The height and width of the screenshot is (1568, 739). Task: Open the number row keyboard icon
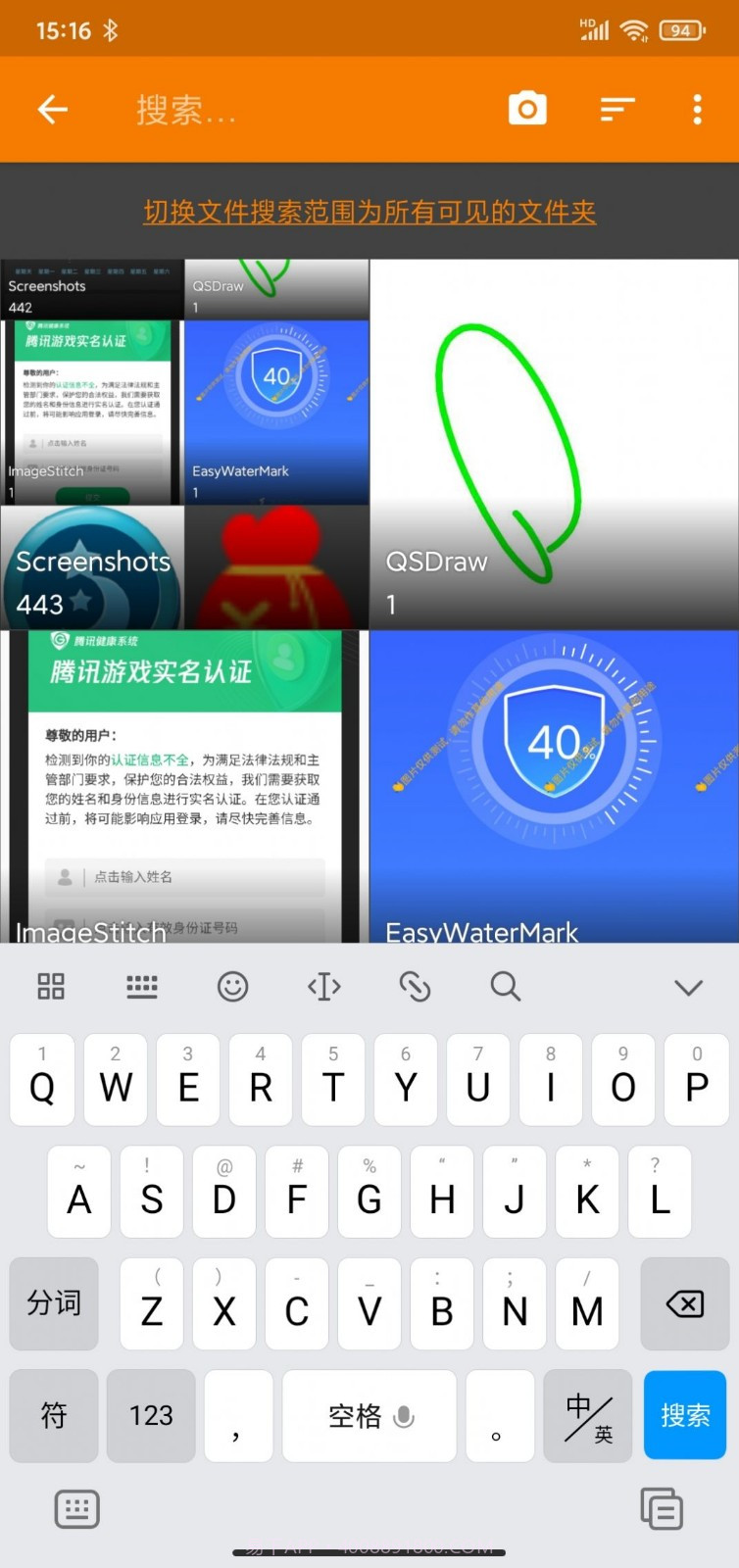[141, 986]
